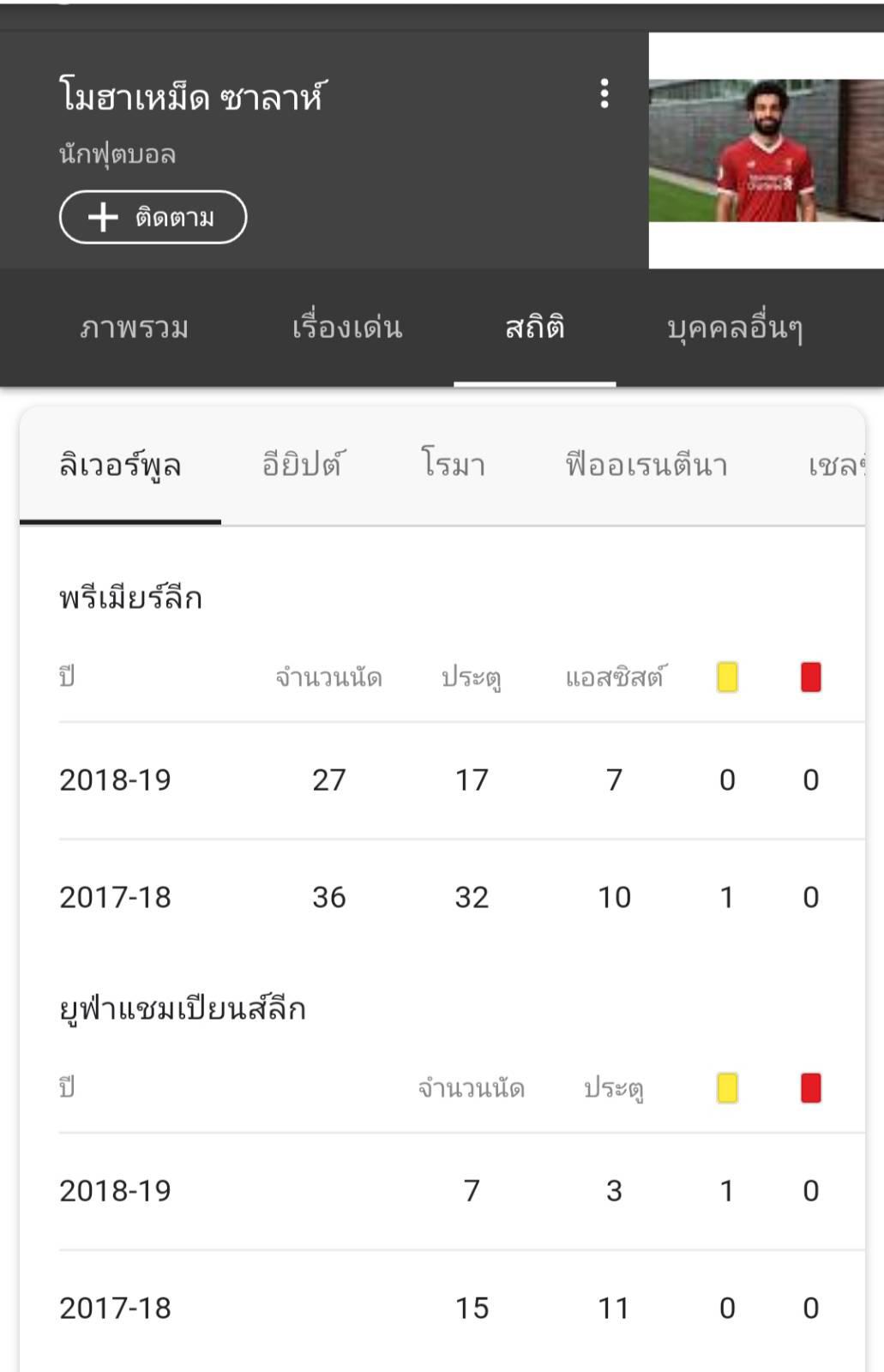Screen dimensions: 884x1372
Task: Tap the partially visible เชลซี team tab
Action: [836, 466]
